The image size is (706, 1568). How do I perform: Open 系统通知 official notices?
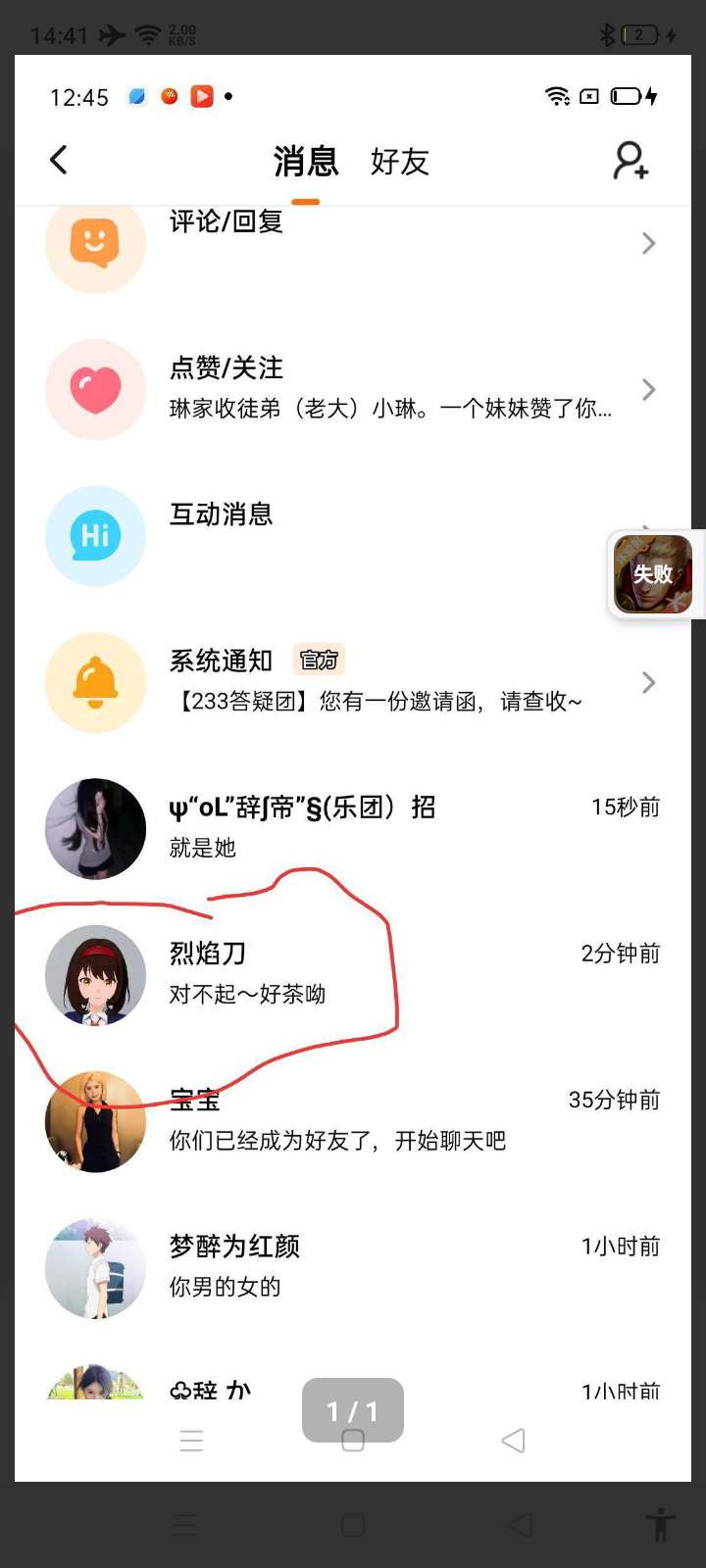click(x=353, y=682)
